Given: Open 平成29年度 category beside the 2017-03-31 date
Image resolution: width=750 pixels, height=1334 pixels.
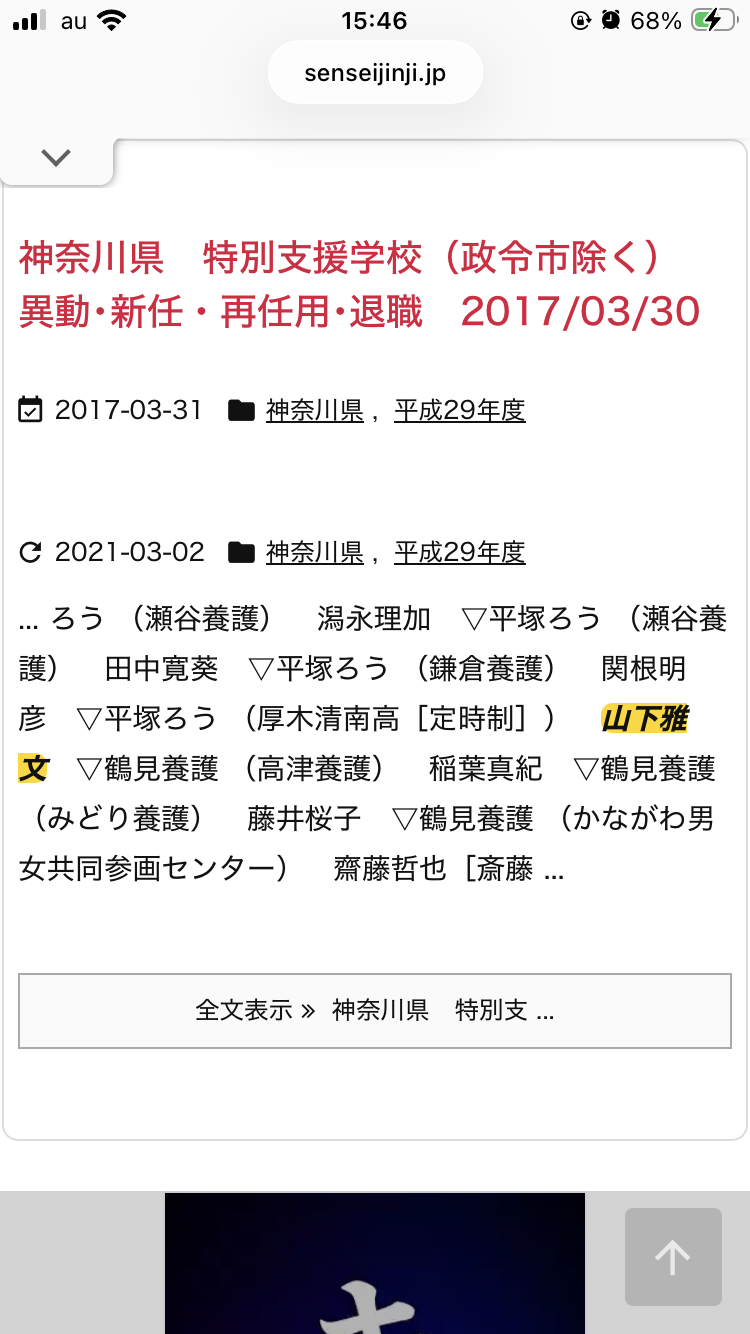Looking at the screenshot, I should point(459,410).
